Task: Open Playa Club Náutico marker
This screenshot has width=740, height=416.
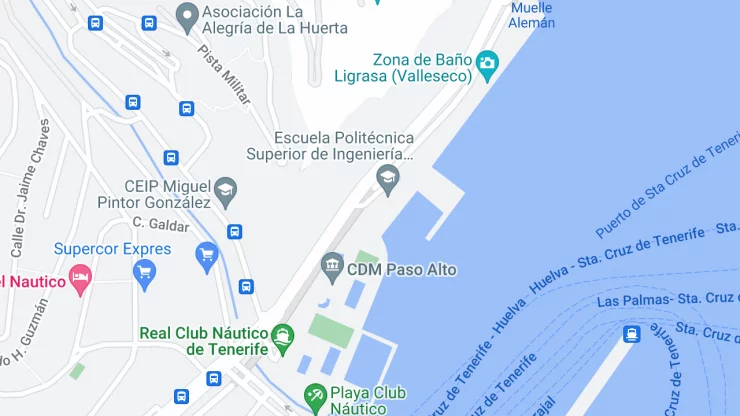Action: (x=315, y=398)
